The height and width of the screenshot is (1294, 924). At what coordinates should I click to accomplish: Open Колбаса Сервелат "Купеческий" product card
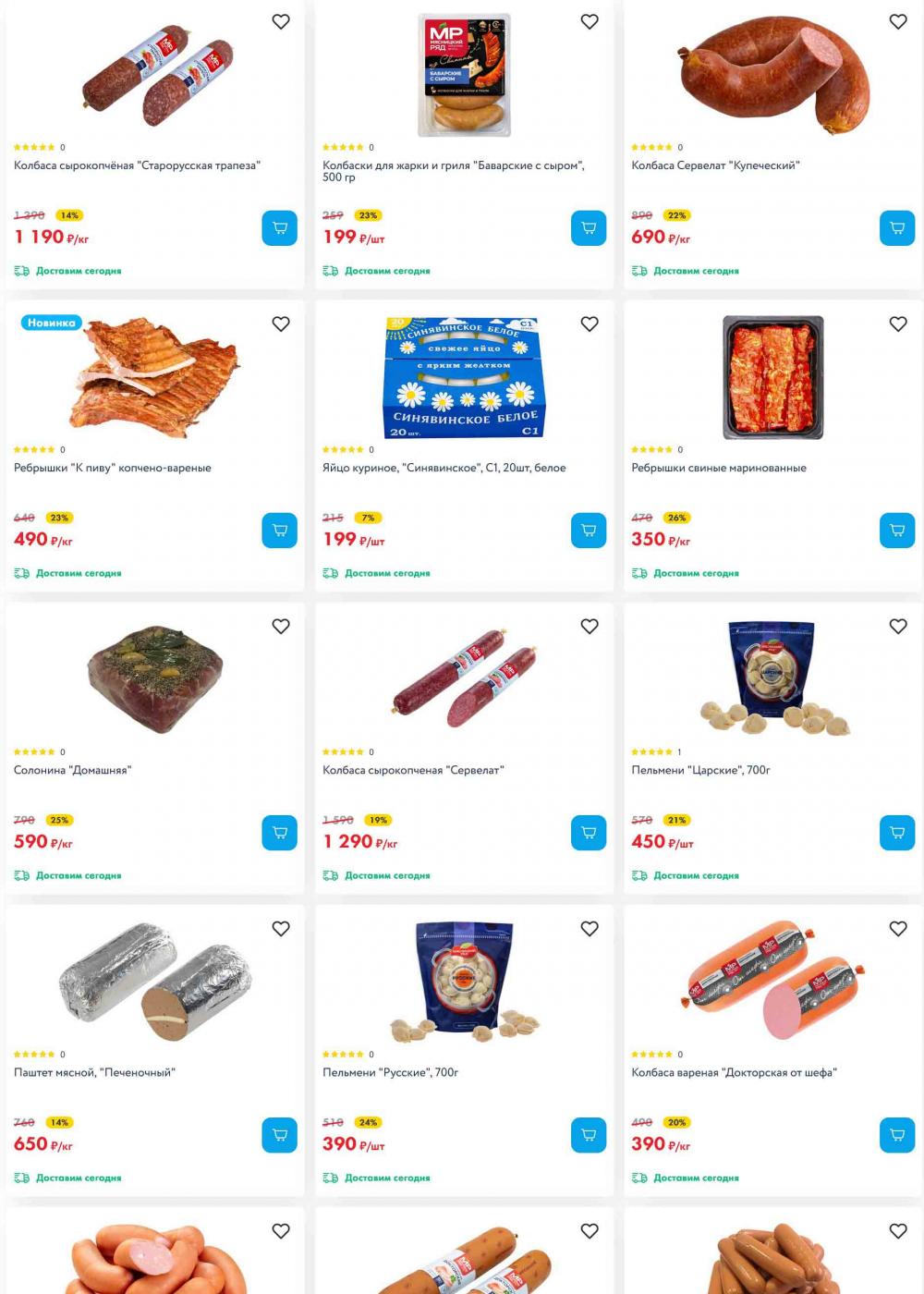pyautogui.click(x=715, y=165)
